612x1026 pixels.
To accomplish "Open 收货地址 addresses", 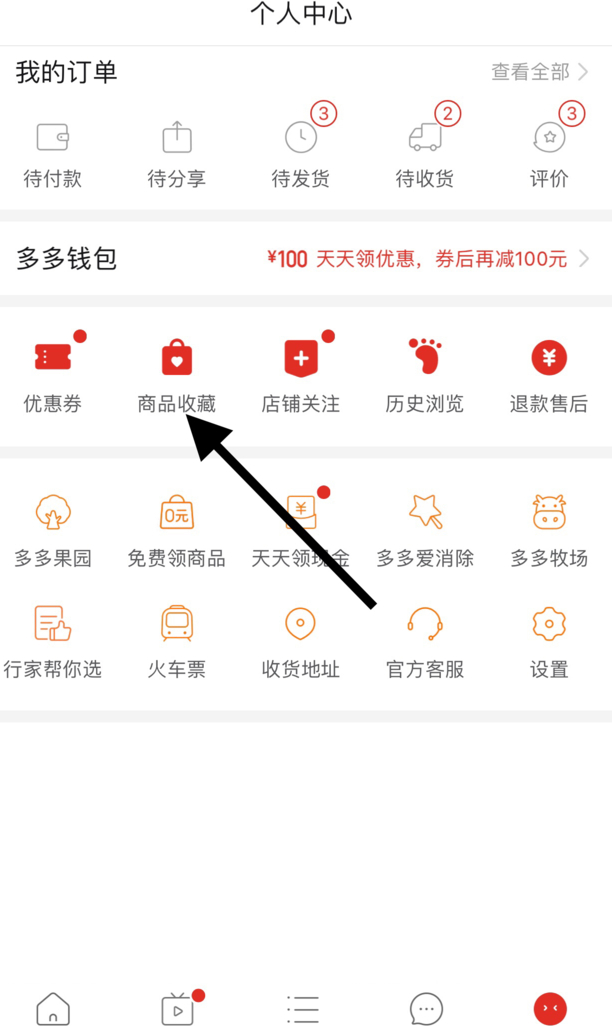I will pos(300,642).
